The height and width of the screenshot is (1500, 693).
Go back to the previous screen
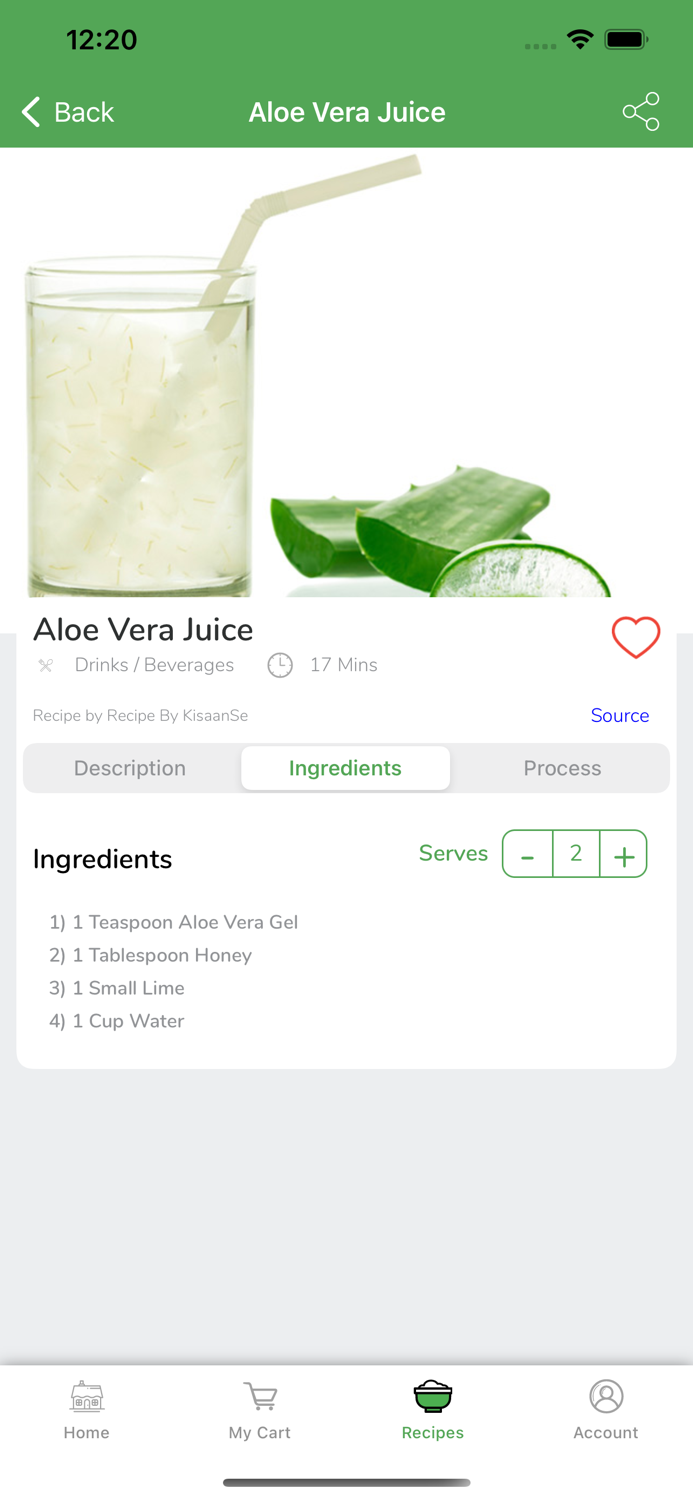(68, 112)
